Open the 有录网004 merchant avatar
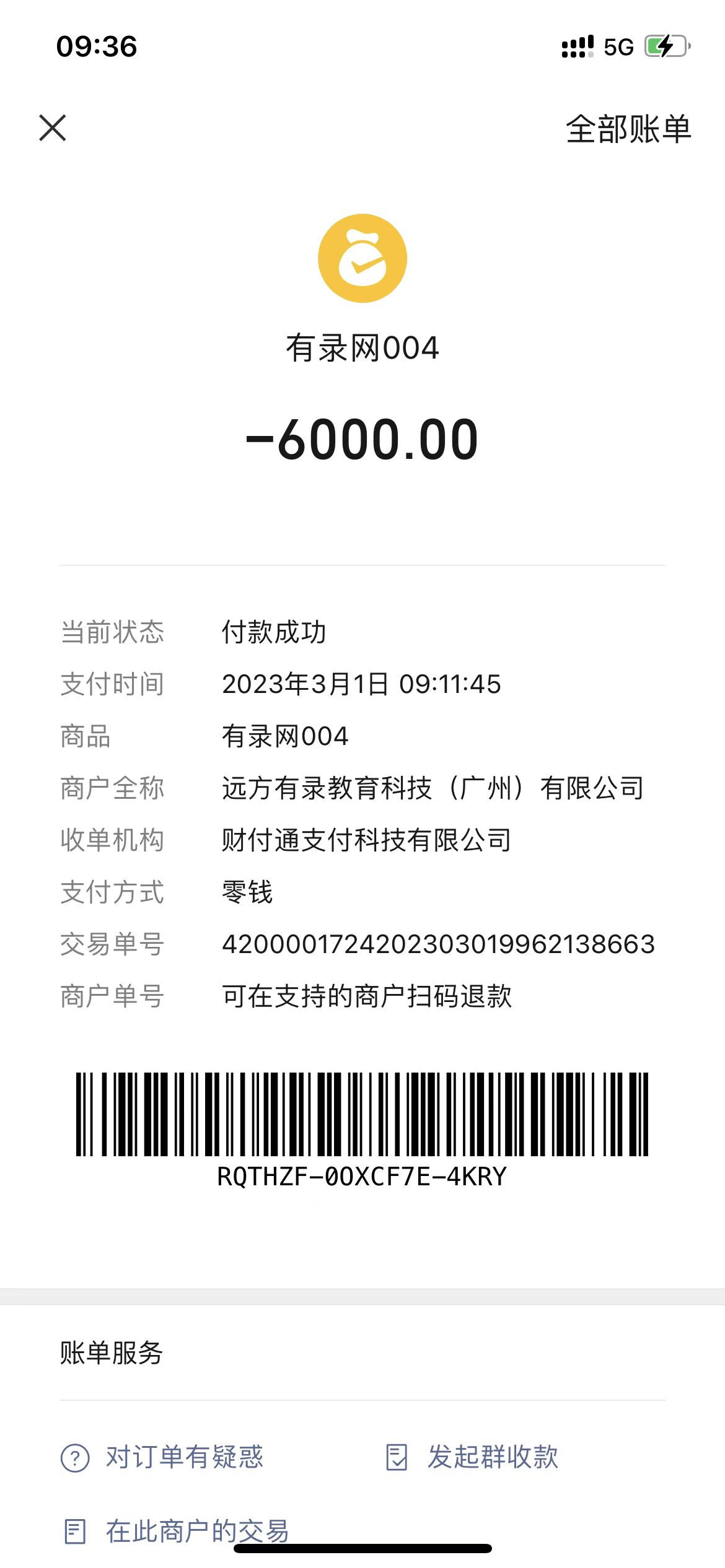725x1568 pixels. click(362, 258)
